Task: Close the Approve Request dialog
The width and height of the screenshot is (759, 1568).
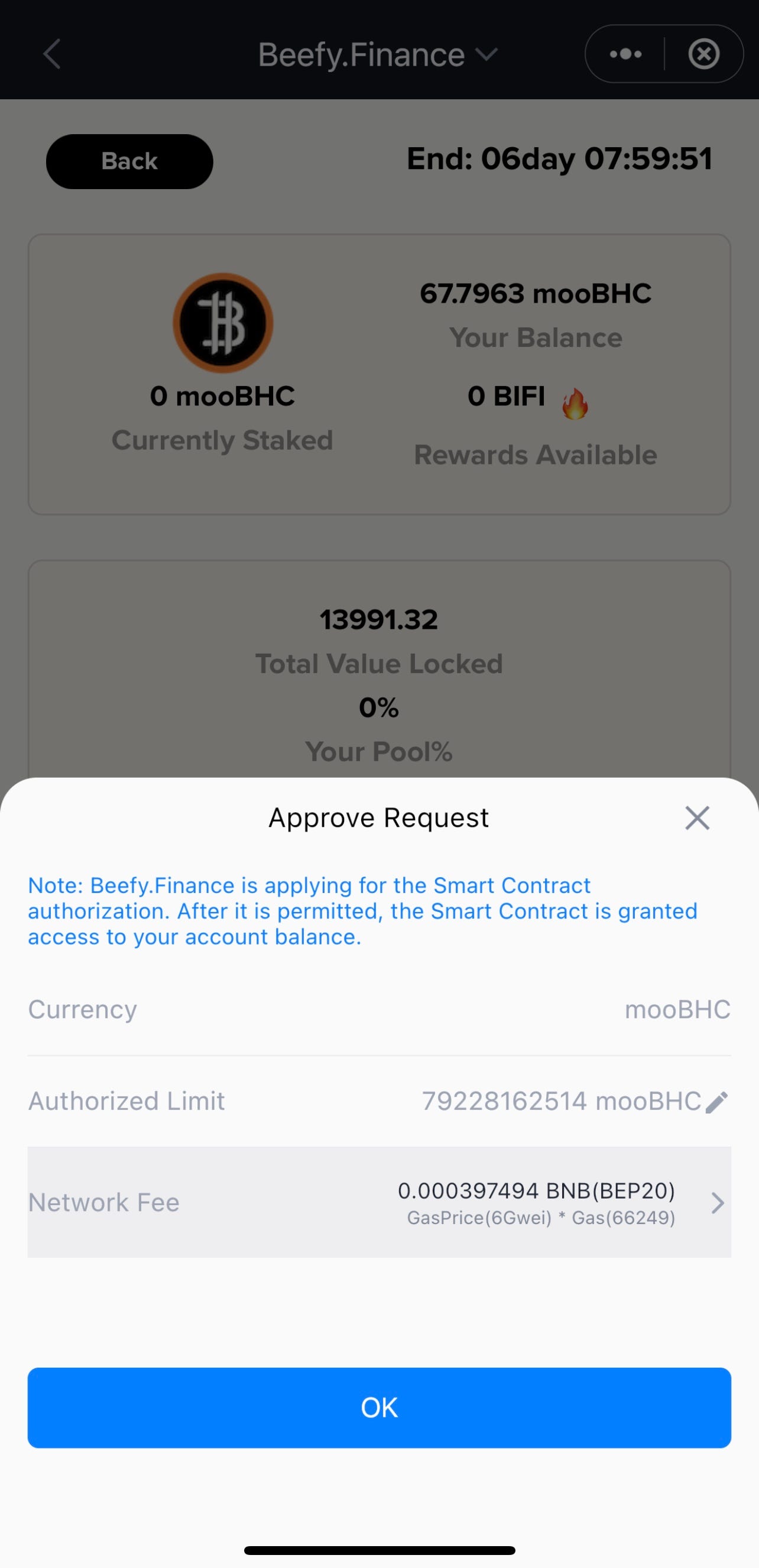Action: point(697,818)
